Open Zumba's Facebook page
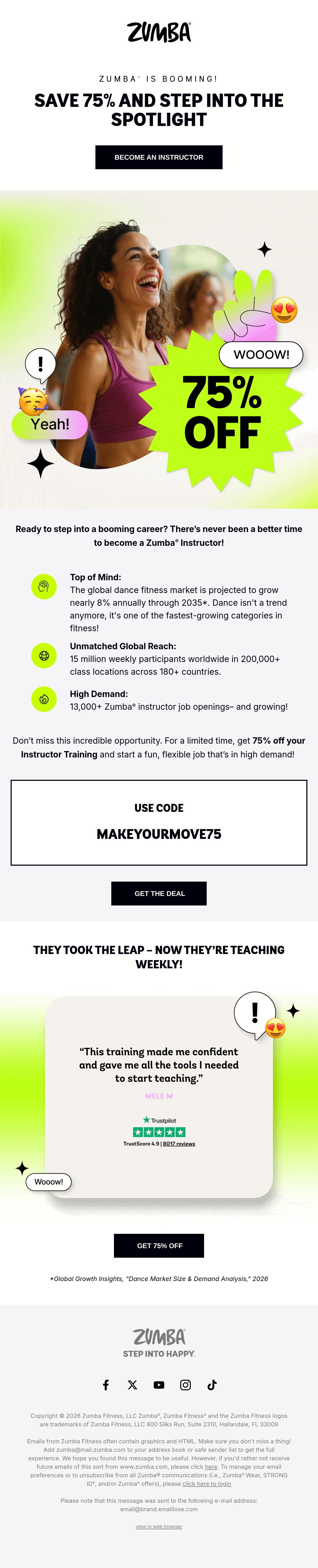 106,1385
